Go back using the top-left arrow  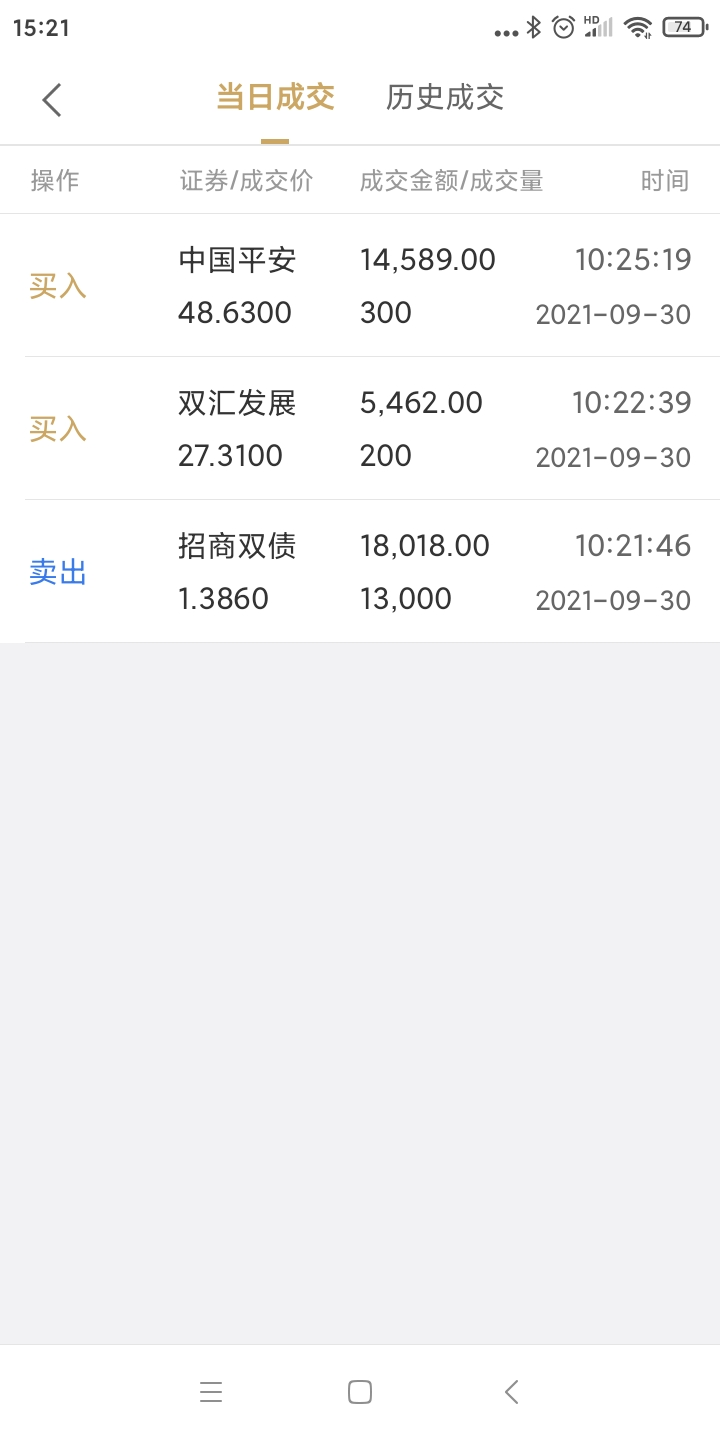coord(52,100)
